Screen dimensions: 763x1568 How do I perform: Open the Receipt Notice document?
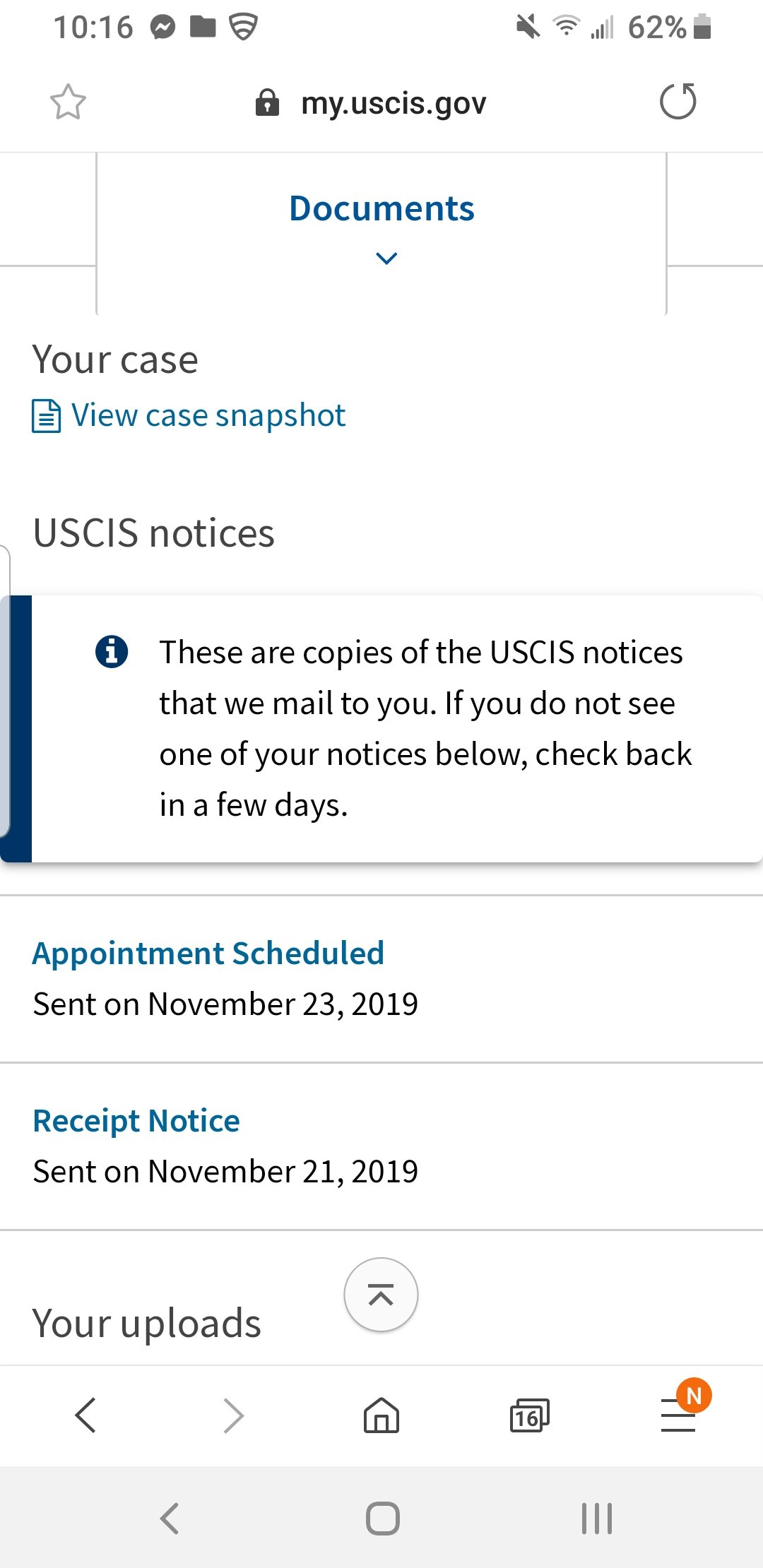pos(136,1120)
